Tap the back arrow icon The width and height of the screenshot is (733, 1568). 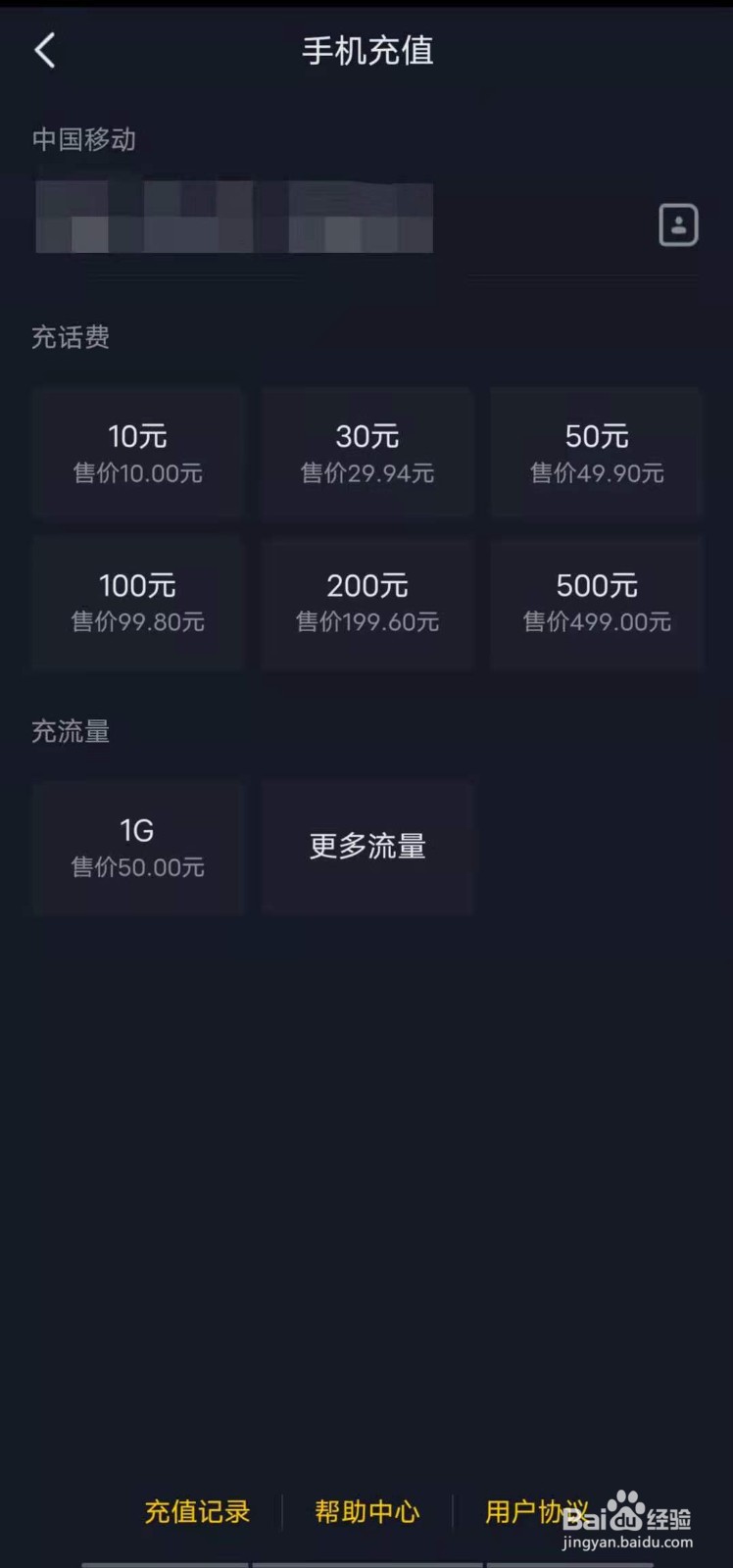point(44,49)
